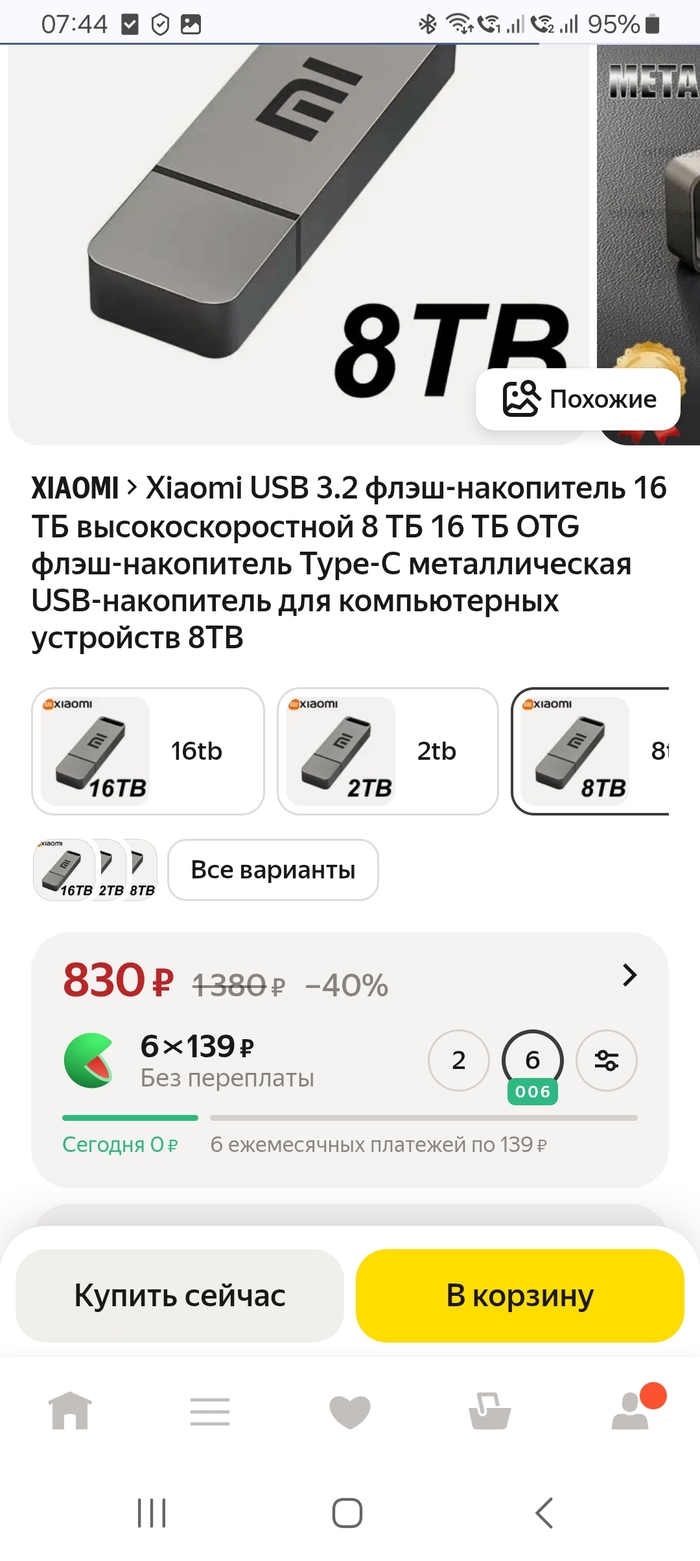Open the XIAOMI brand link
The height and width of the screenshot is (1561, 700).
[x=75, y=488]
